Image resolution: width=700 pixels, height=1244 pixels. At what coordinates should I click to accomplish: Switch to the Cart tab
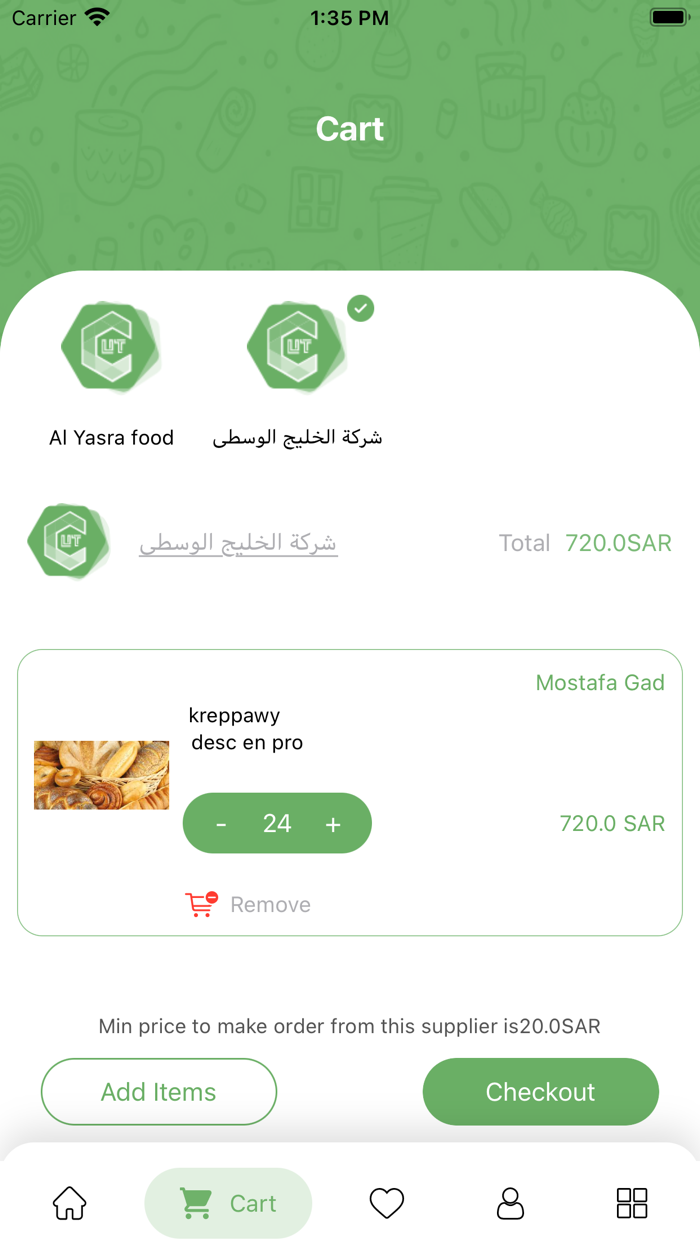tap(228, 1203)
